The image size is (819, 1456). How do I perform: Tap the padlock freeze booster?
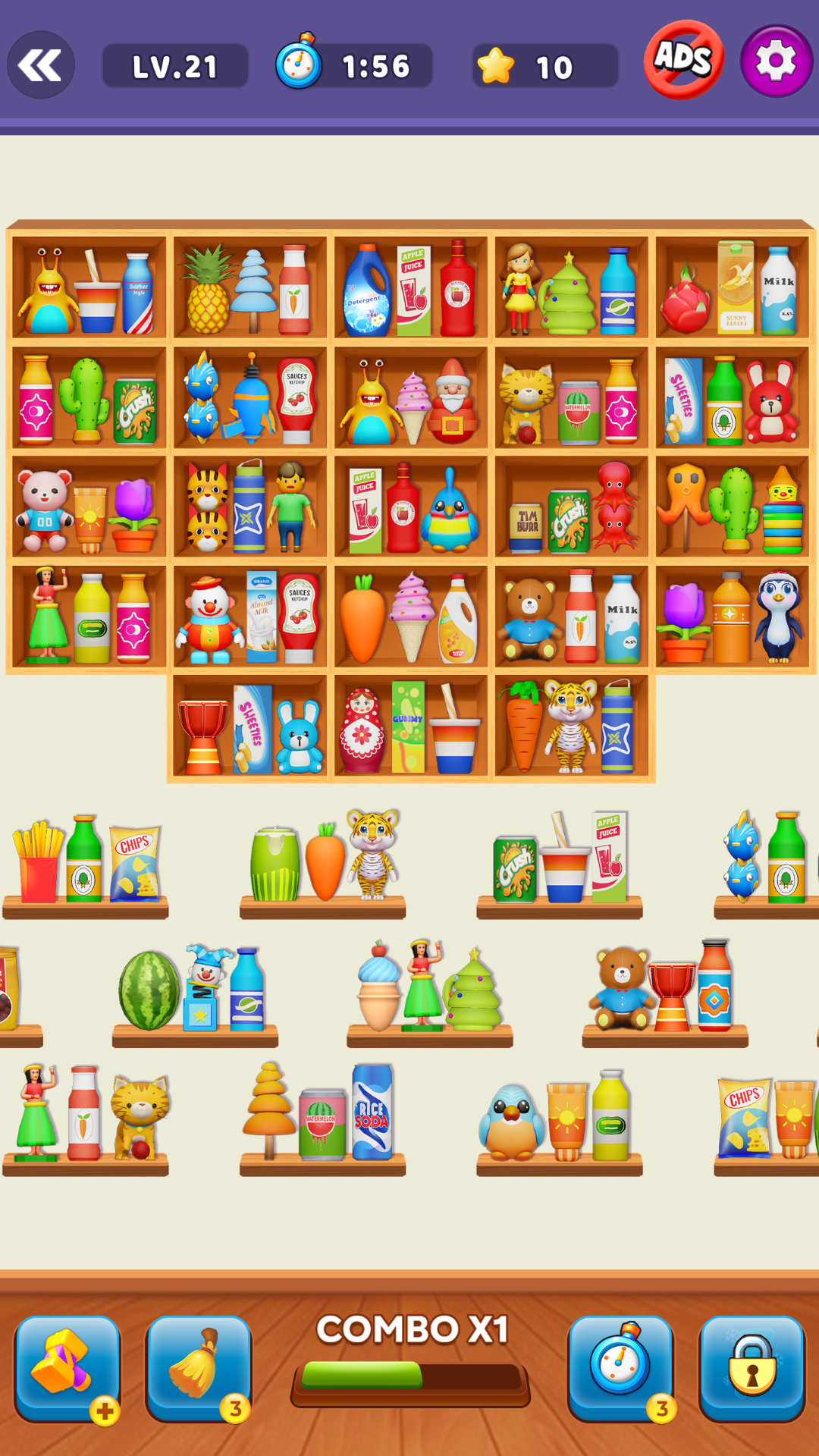pos(752,1370)
